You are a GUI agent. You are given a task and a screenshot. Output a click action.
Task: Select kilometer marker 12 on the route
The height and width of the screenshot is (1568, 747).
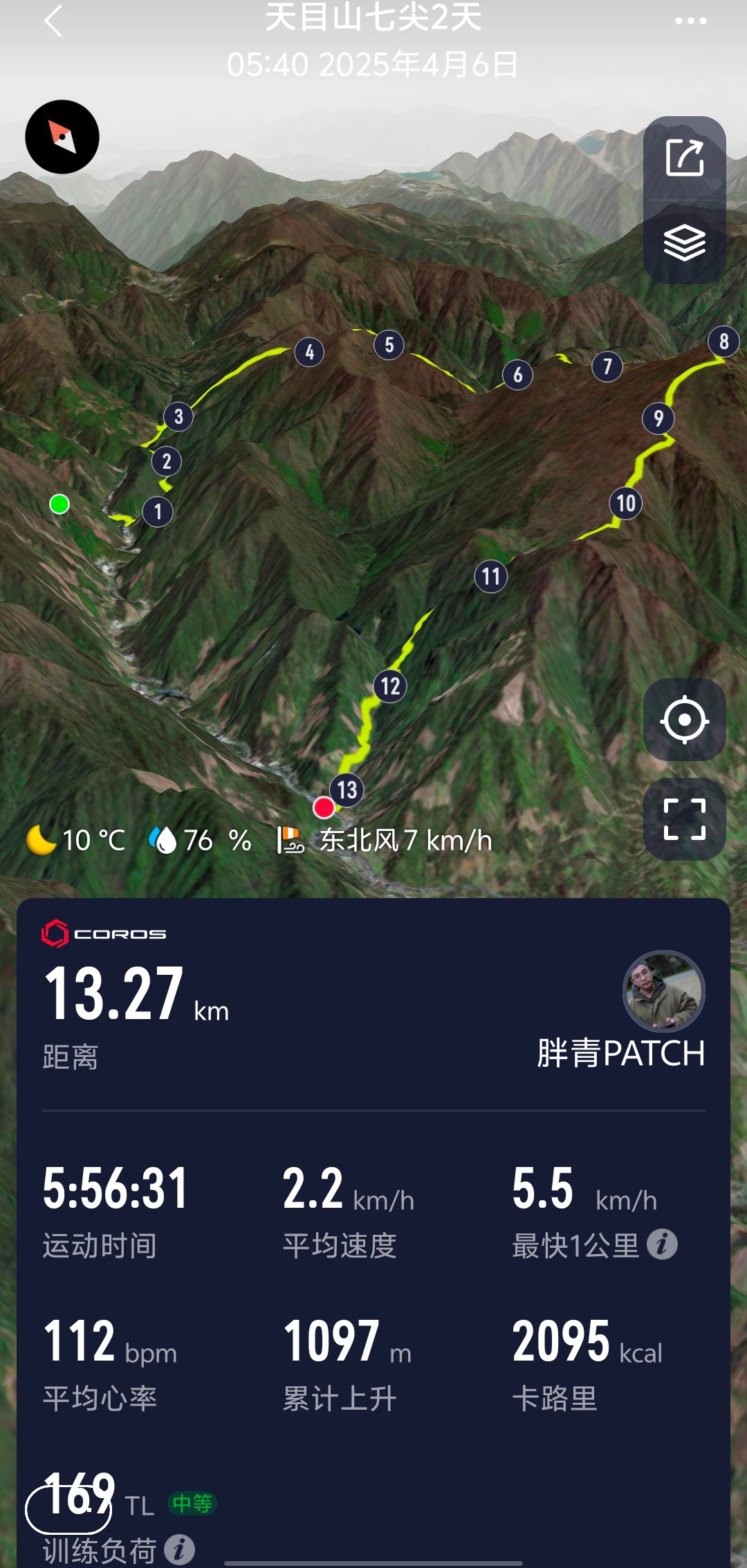coord(390,686)
